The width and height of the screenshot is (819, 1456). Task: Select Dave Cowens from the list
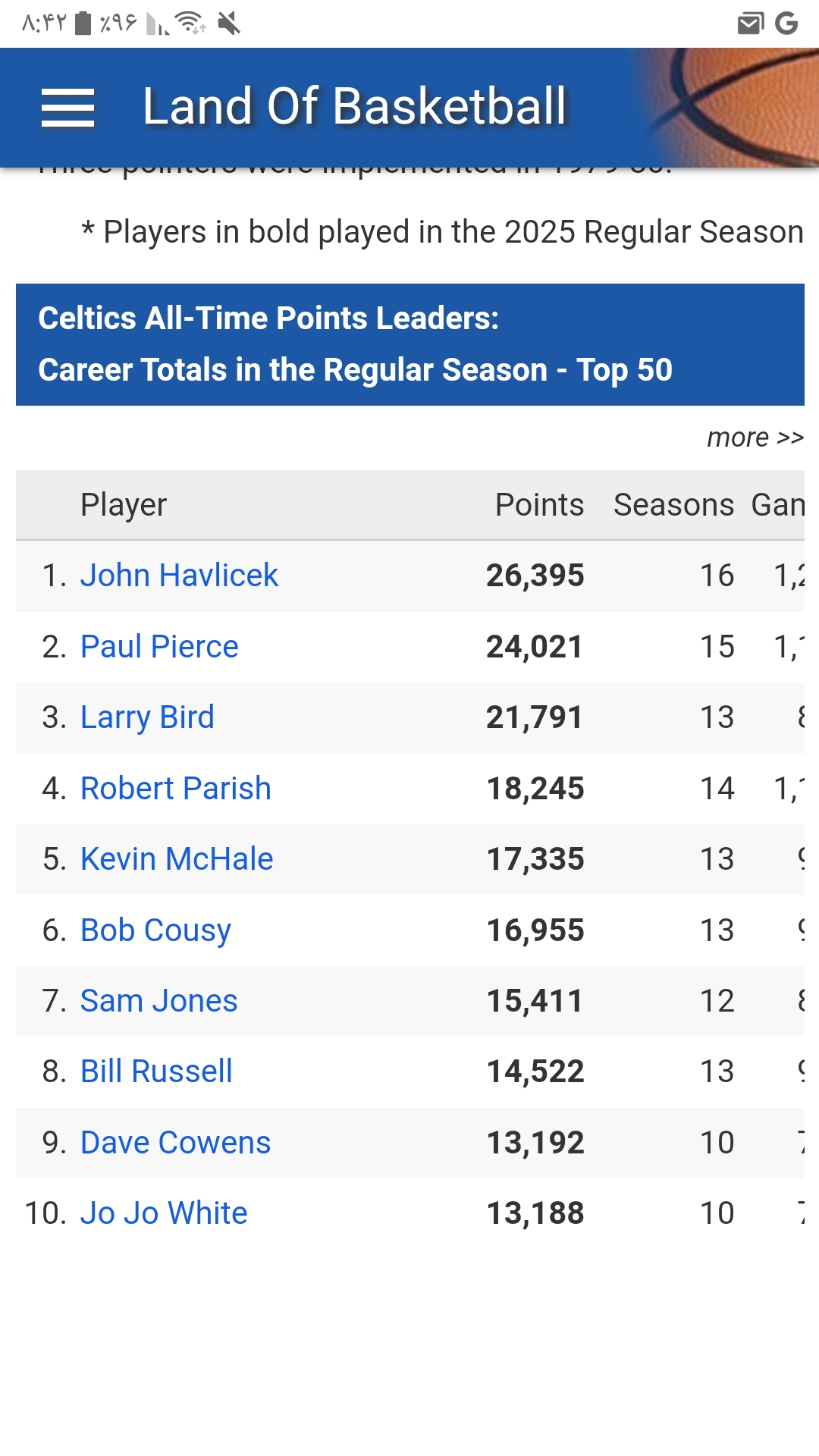point(175,1143)
